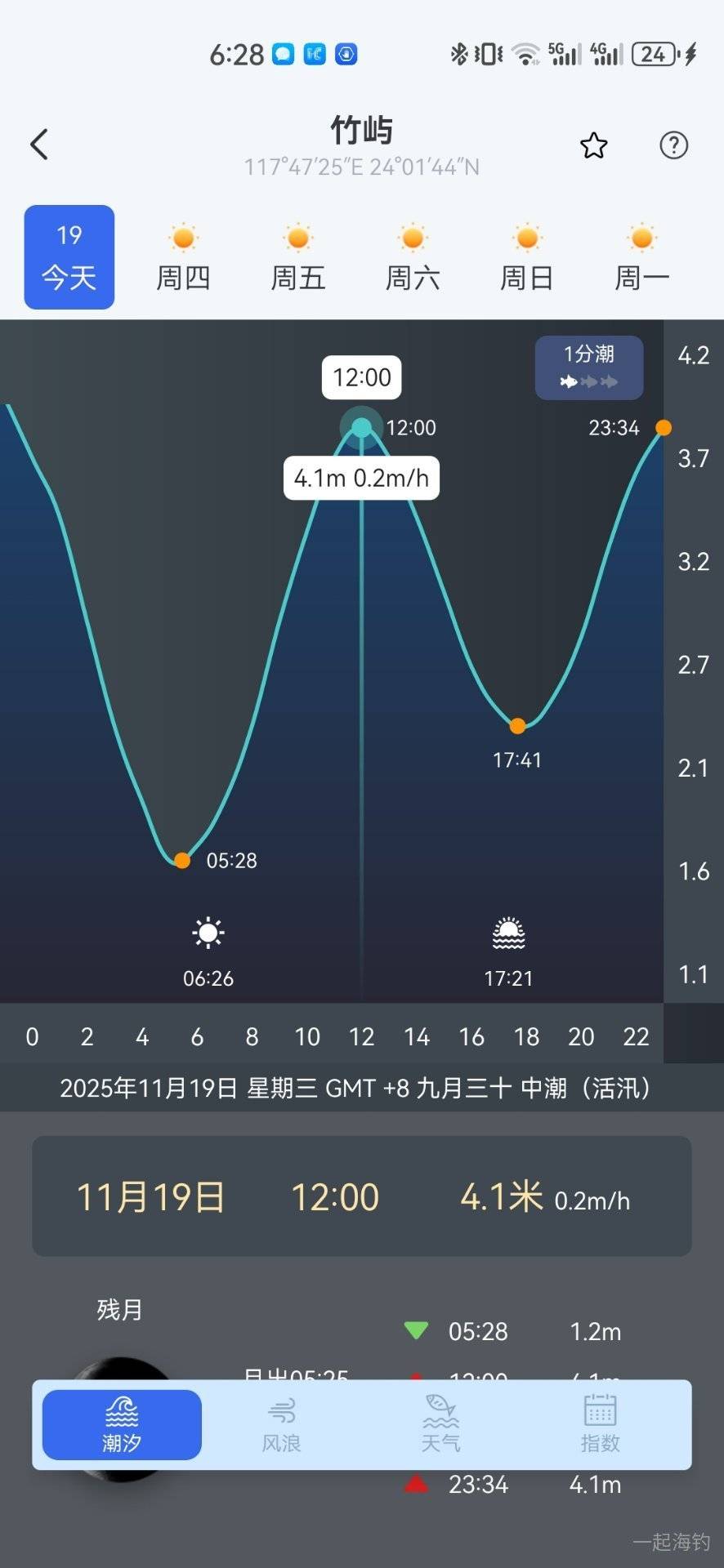The image size is (724, 1568).
Task: Switch to 周六 forecast day
Action: tap(413, 257)
